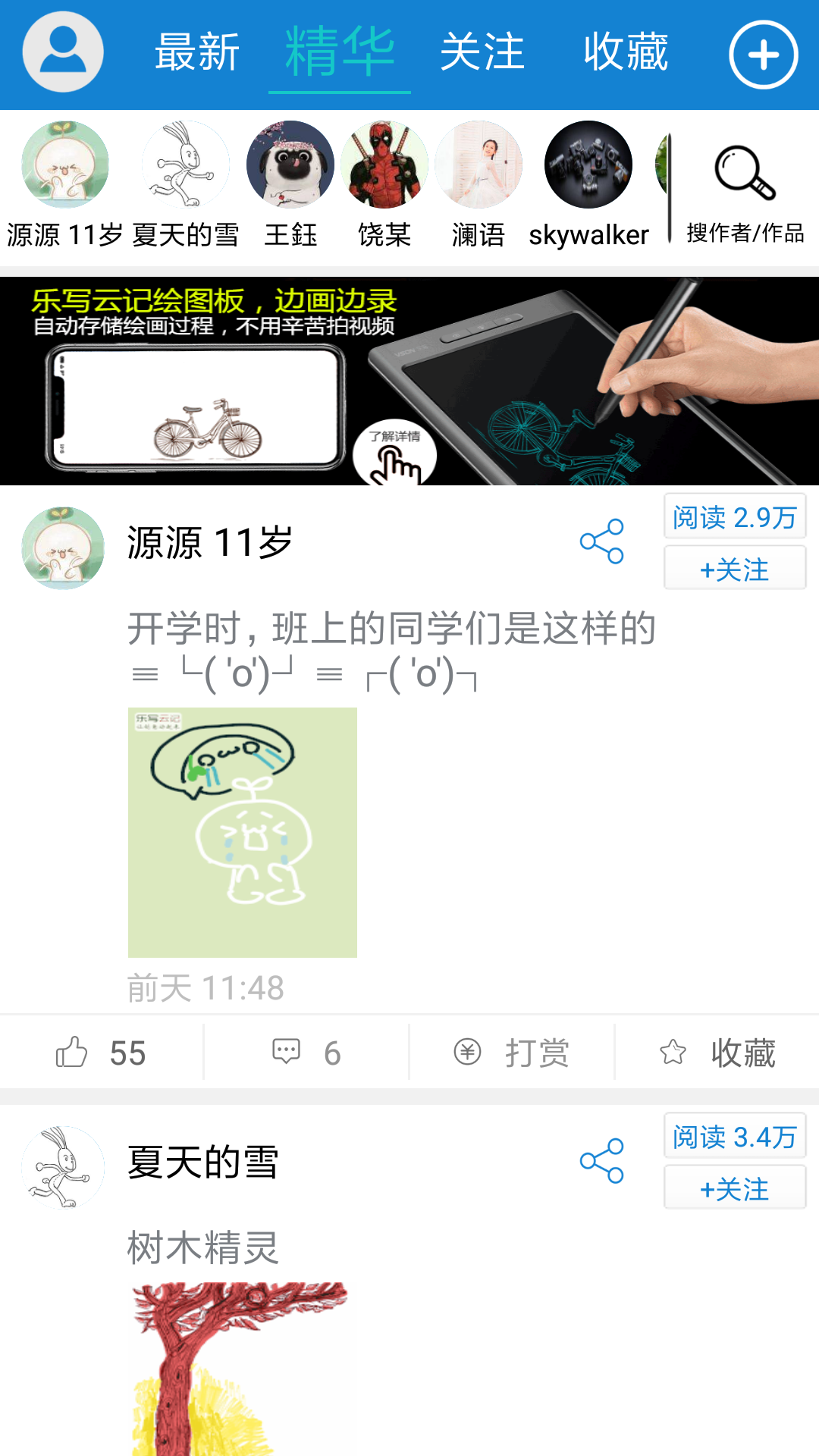The image size is (819, 1456).
Task: Follow 源源 11岁 with +关注
Action: [734, 570]
